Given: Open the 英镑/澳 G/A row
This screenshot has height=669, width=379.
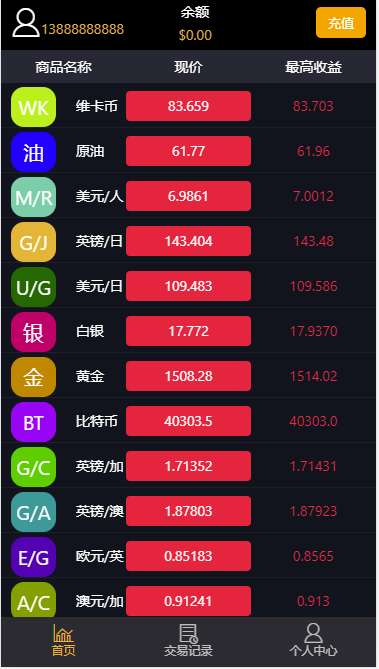Looking at the screenshot, I should [190, 512].
